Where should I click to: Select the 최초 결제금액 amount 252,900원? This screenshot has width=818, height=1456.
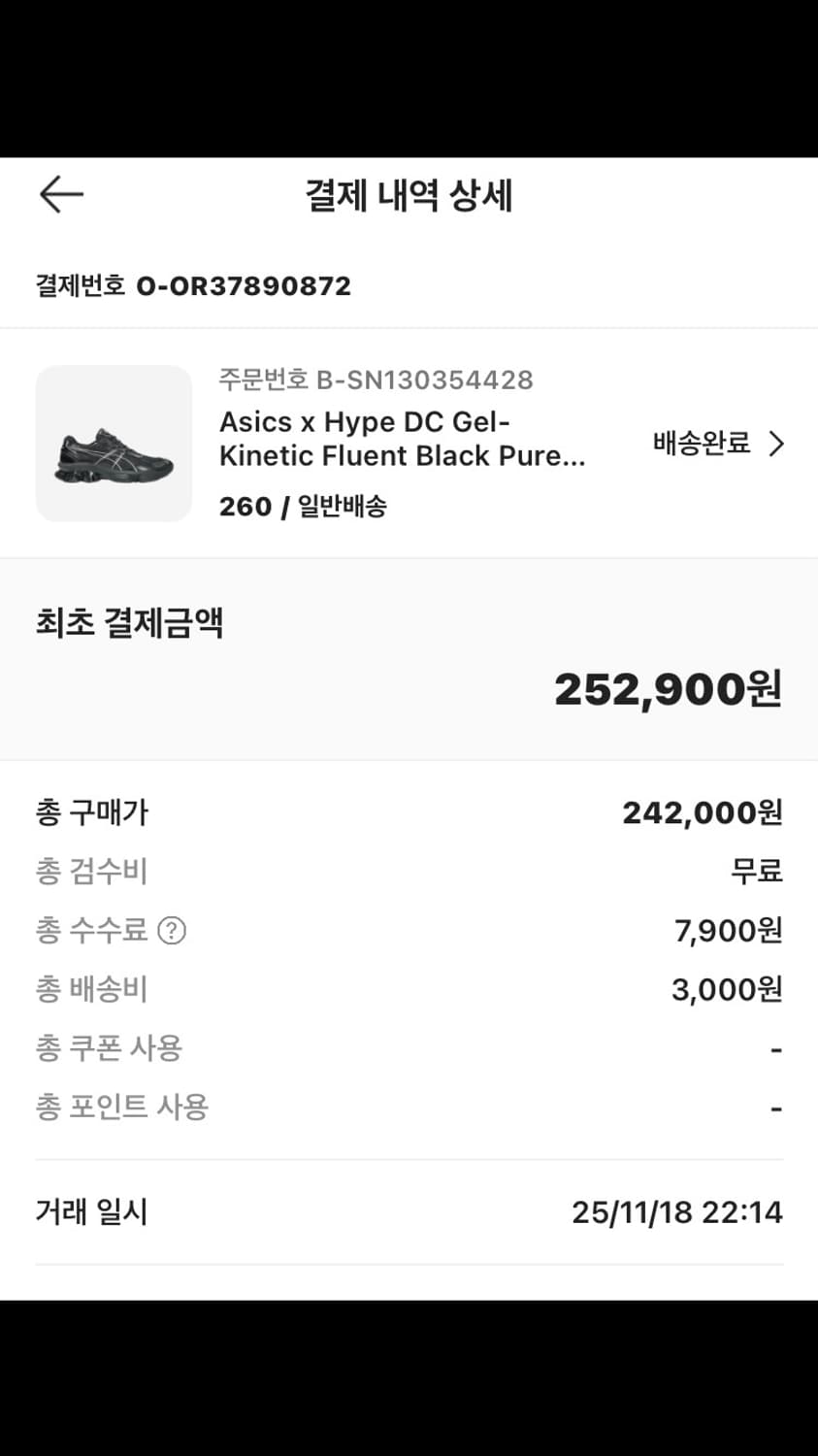[x=668, y=689]
